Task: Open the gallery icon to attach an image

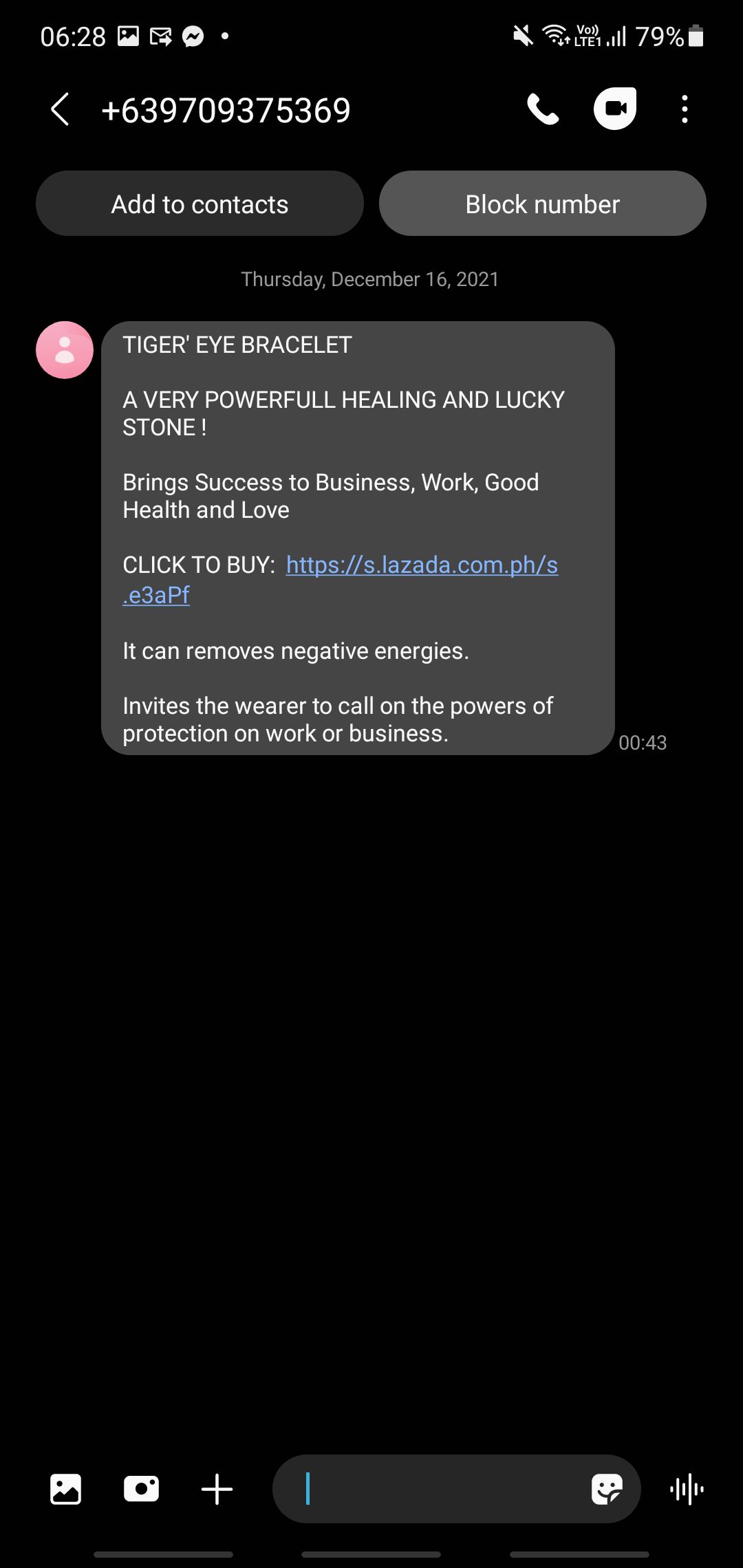Action: [65, 1489]
